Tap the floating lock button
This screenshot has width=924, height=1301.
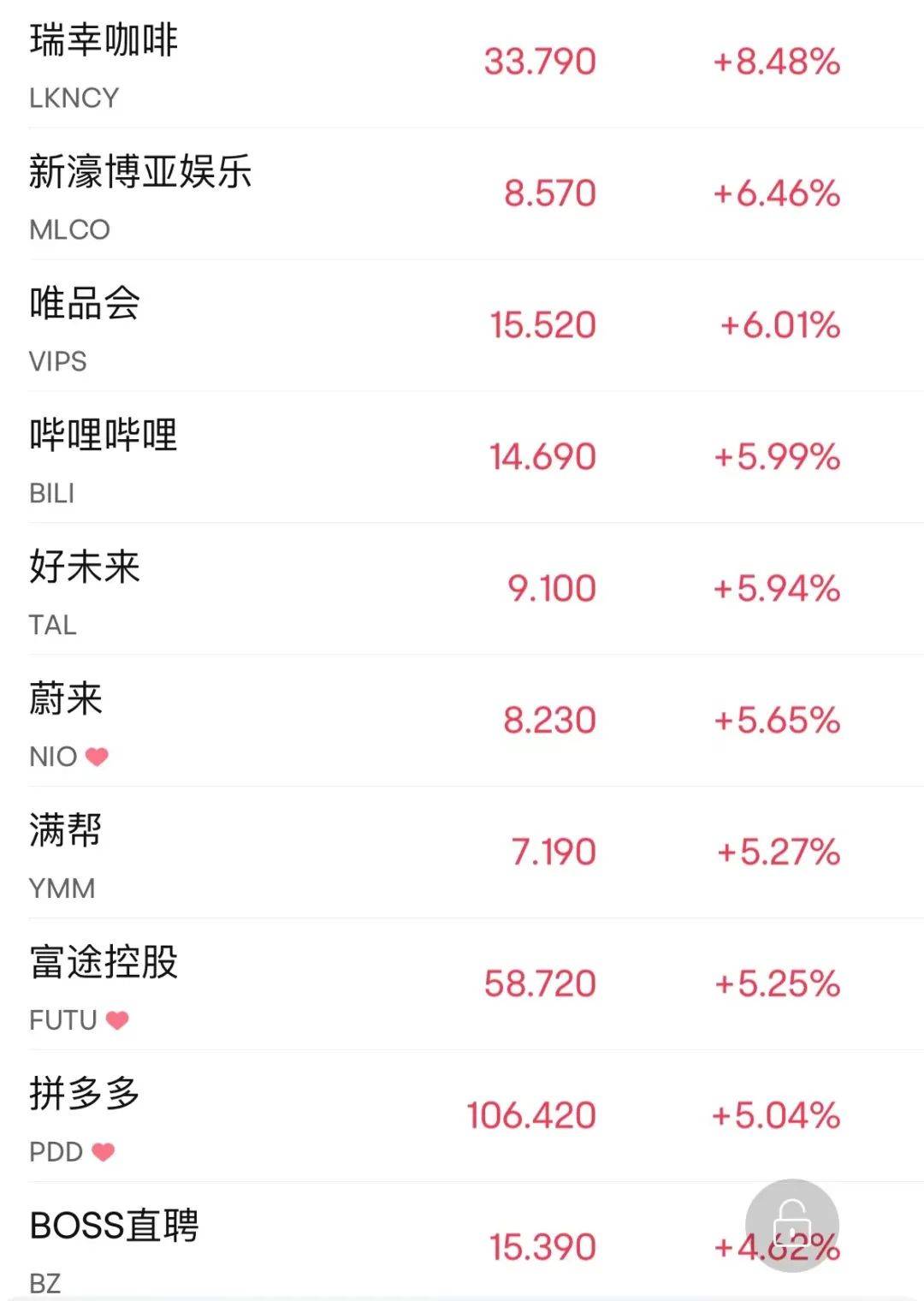(791, 1225)
